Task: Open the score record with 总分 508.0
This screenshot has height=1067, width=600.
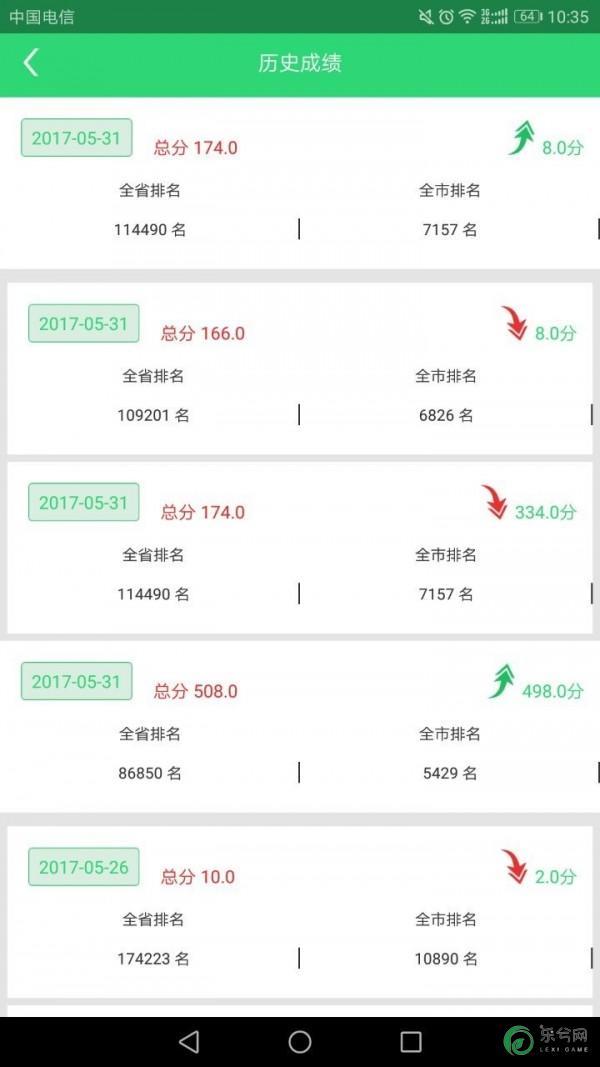Action: tap(300, 727)
